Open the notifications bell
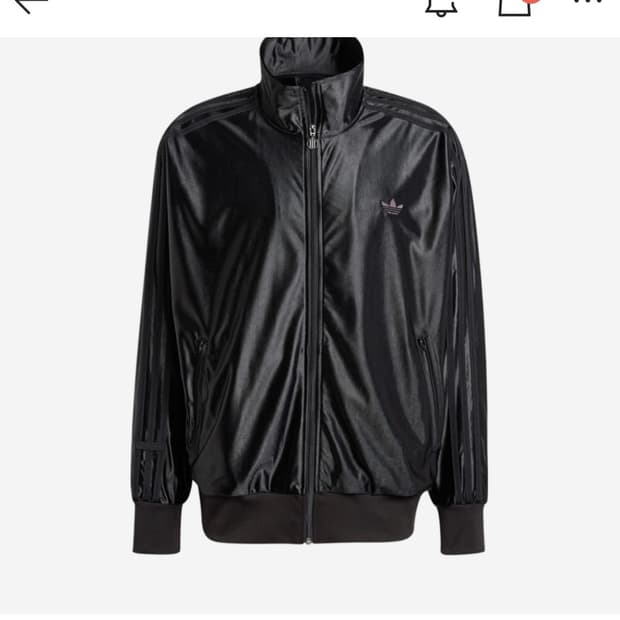 [x=440, y=6]
